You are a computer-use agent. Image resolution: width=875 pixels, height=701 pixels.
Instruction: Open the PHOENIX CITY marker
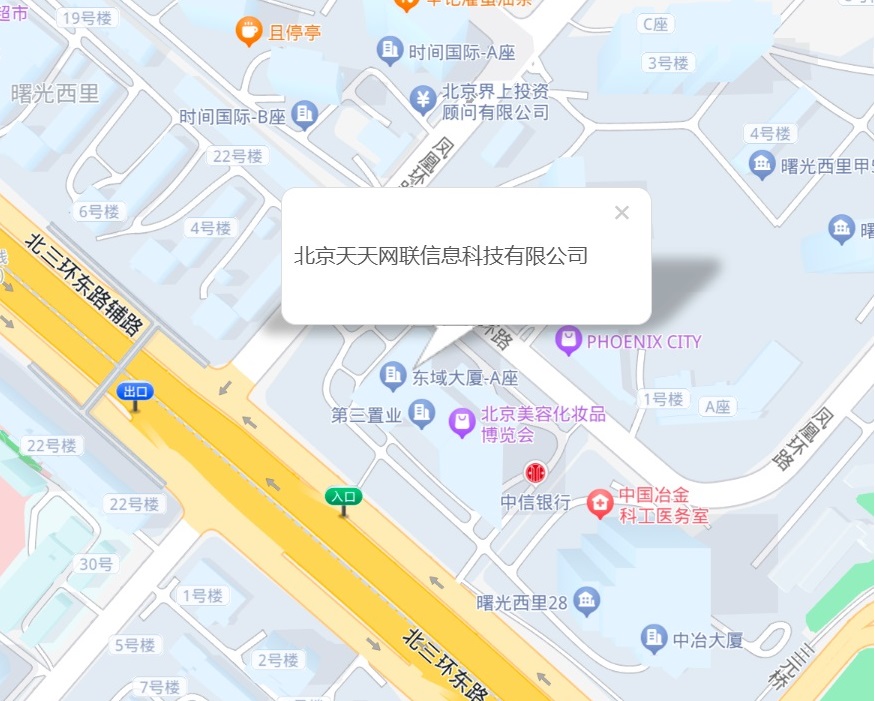[x=568, y=341]
